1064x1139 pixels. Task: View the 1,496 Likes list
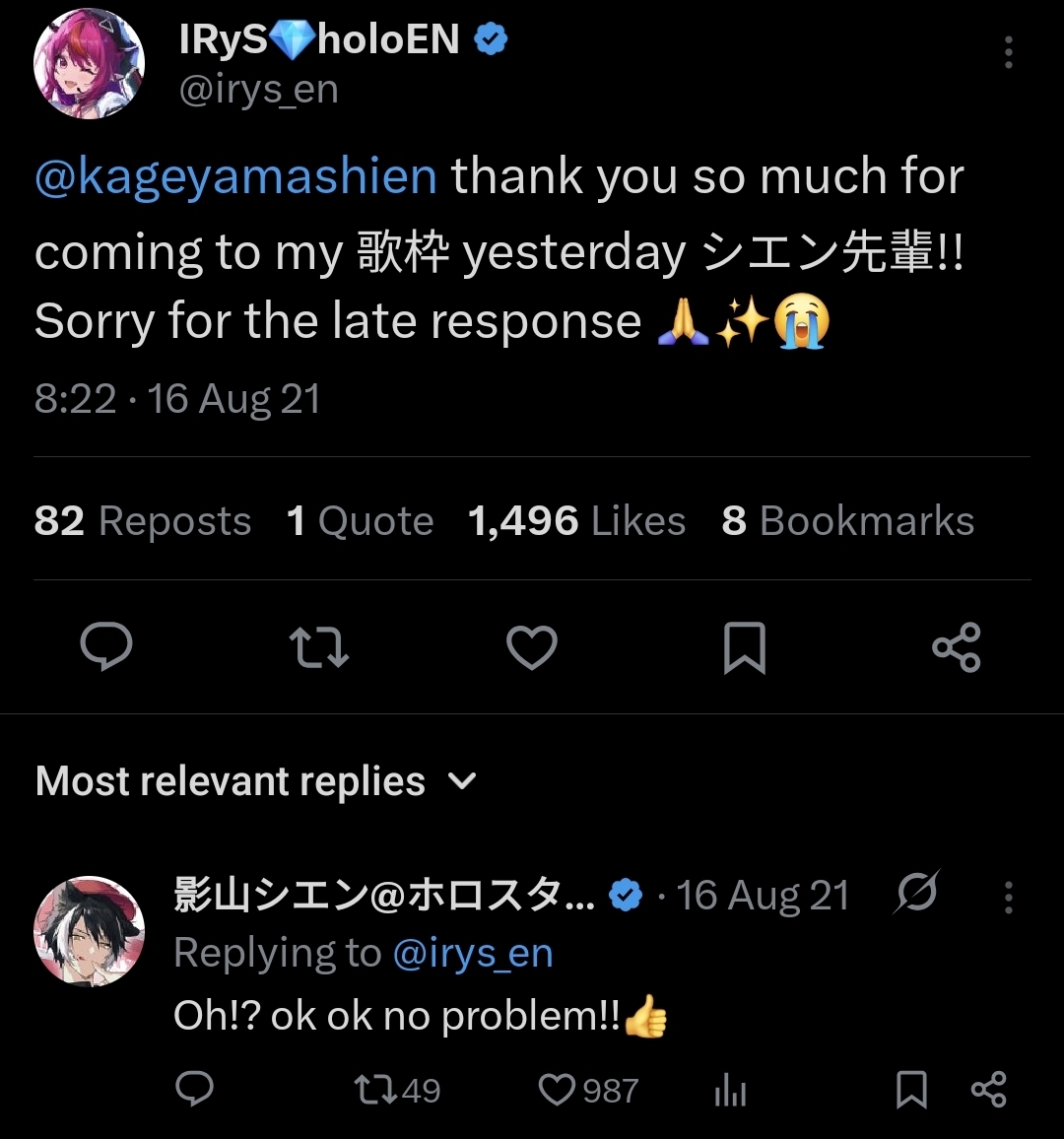pyautogui.click(x=576, y=521)
